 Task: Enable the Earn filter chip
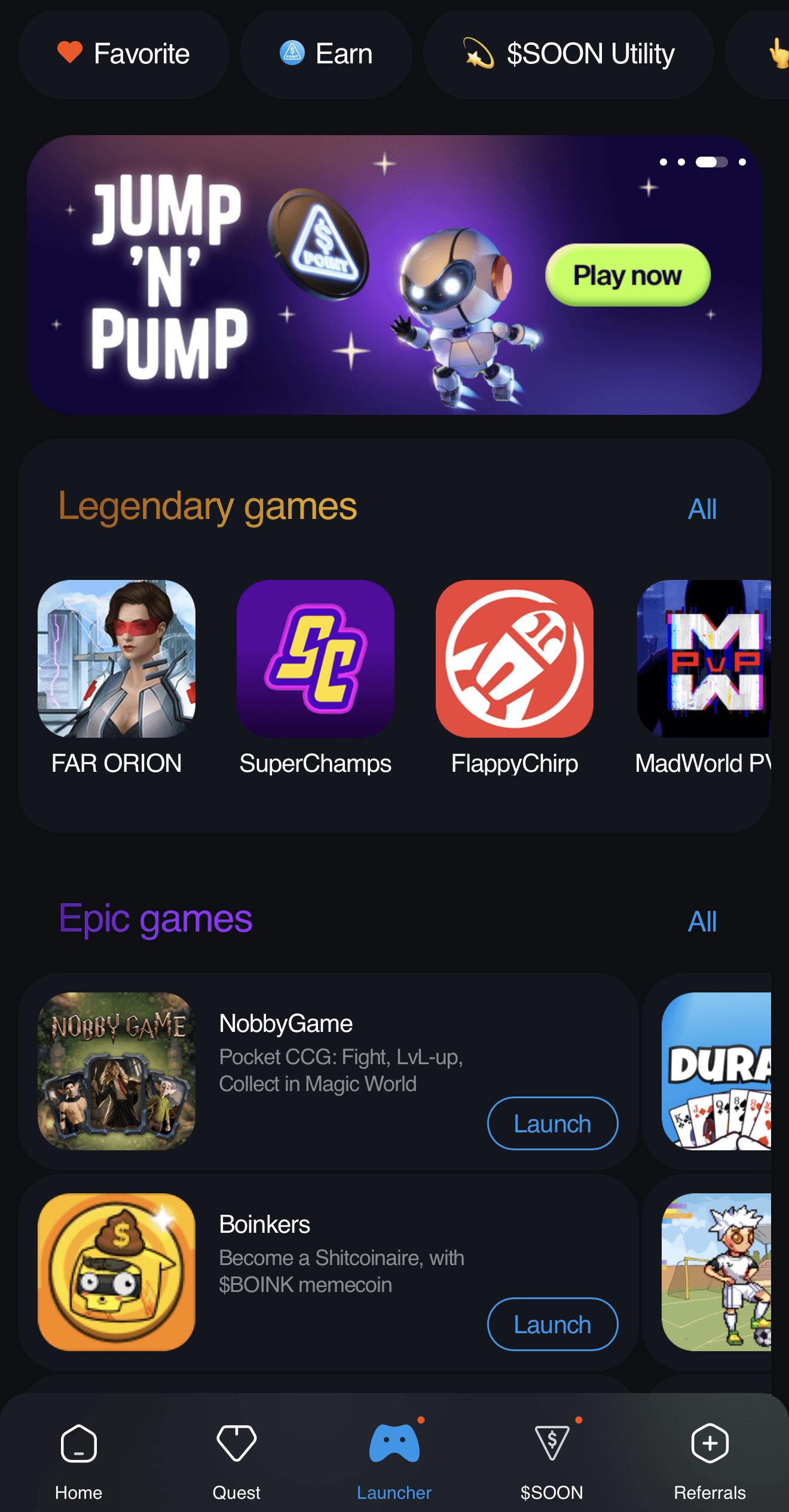click(x=326, y=53)
